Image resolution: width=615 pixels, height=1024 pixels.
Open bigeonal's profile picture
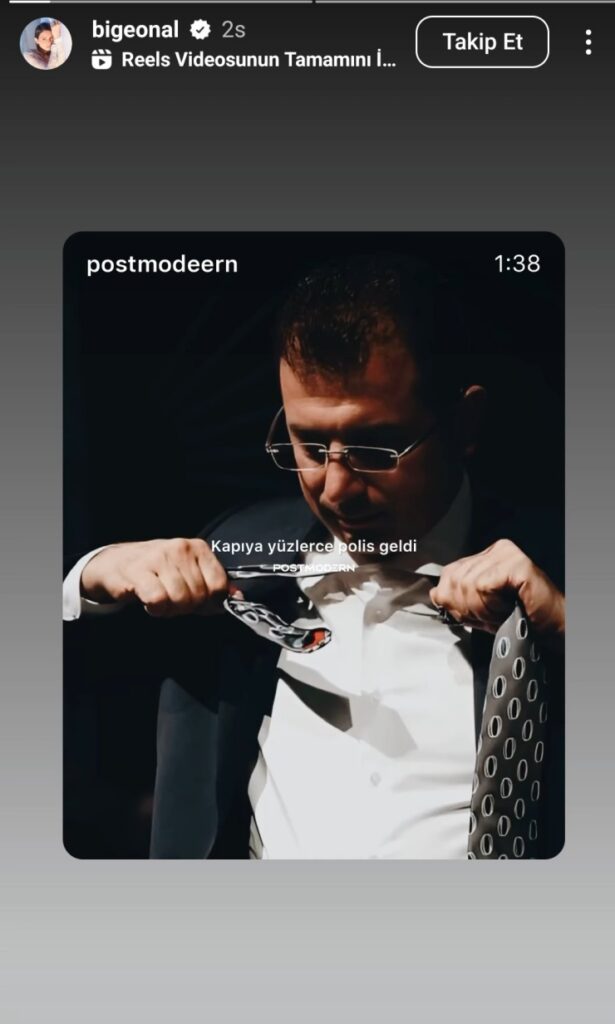pos(46,44)
